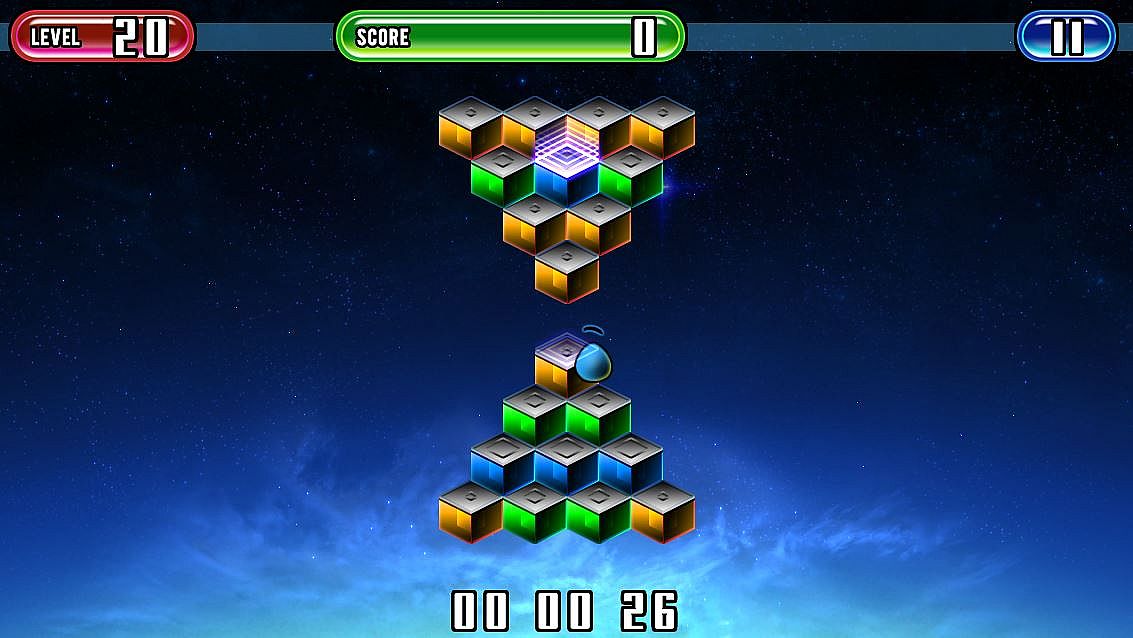Pause the game
This screenshot has height=638, width=1133.
1066,37
